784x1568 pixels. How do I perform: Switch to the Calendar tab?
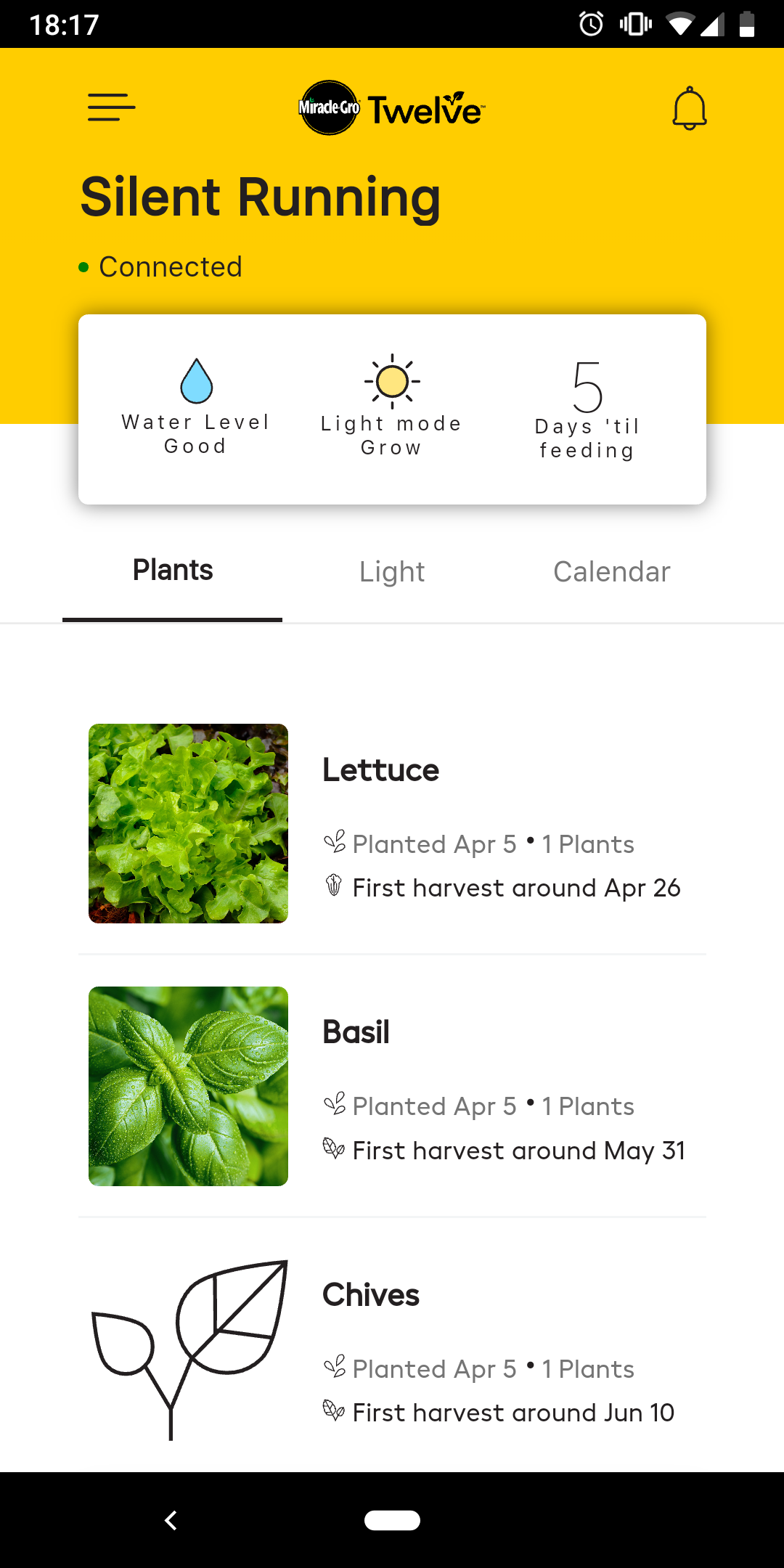611,572
